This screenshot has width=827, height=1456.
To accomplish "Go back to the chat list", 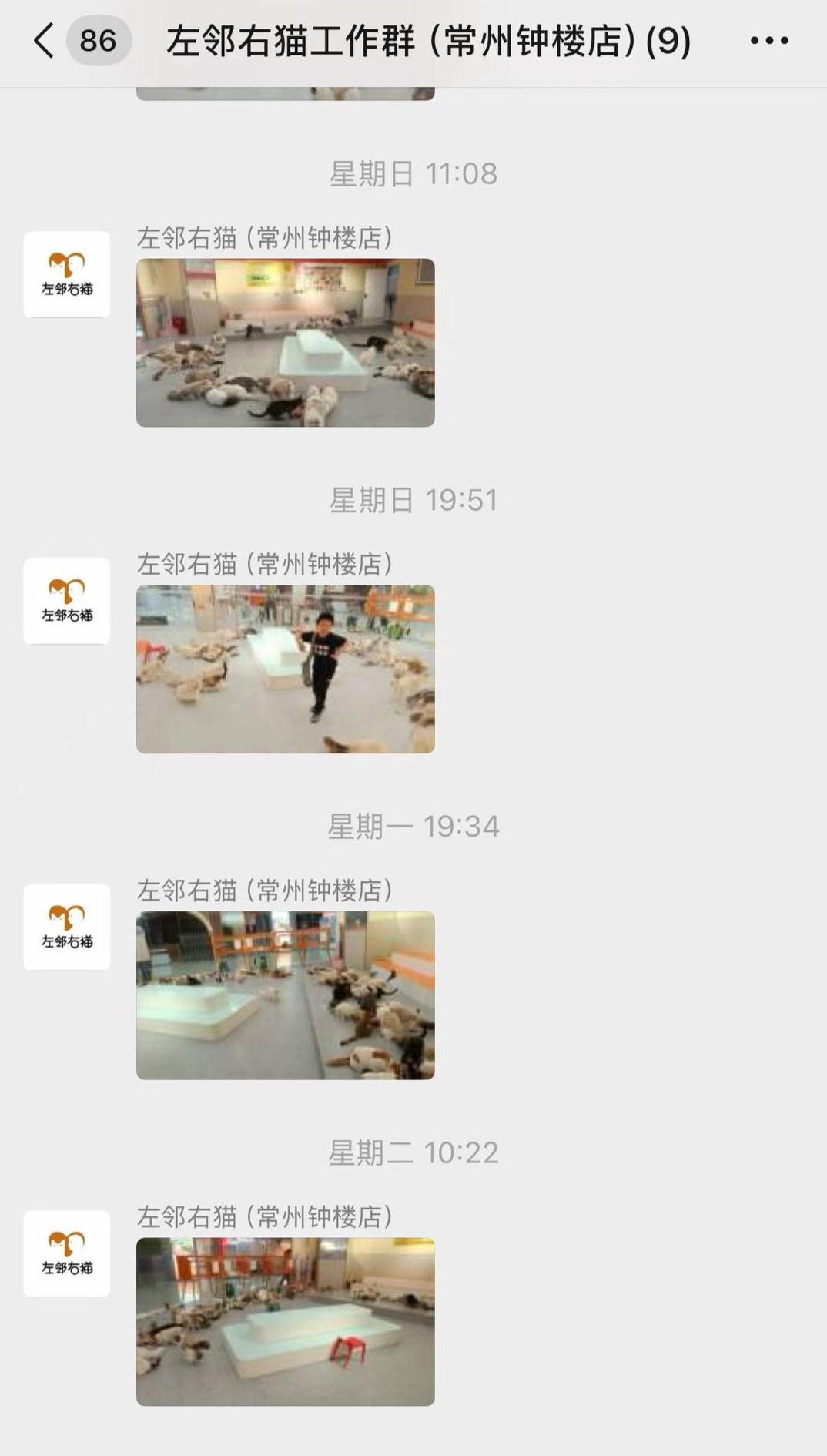I will (45, 41).
